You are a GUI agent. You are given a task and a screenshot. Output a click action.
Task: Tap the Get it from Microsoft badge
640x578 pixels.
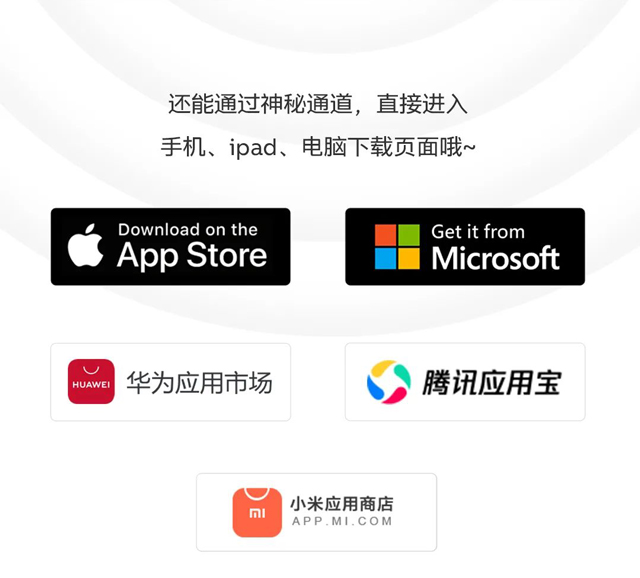pos(465,246)
